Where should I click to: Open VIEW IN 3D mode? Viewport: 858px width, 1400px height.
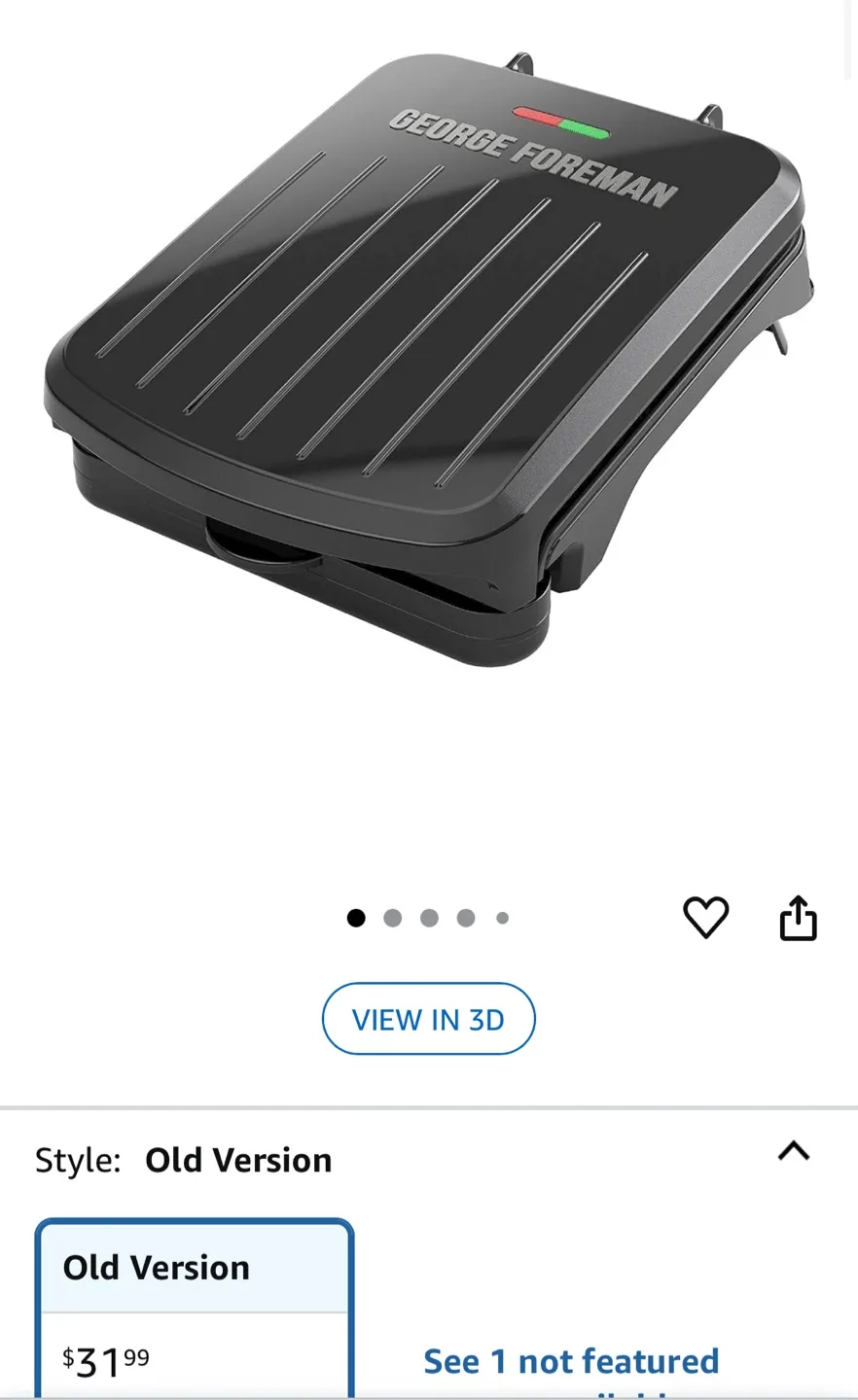coord(429,1019)
